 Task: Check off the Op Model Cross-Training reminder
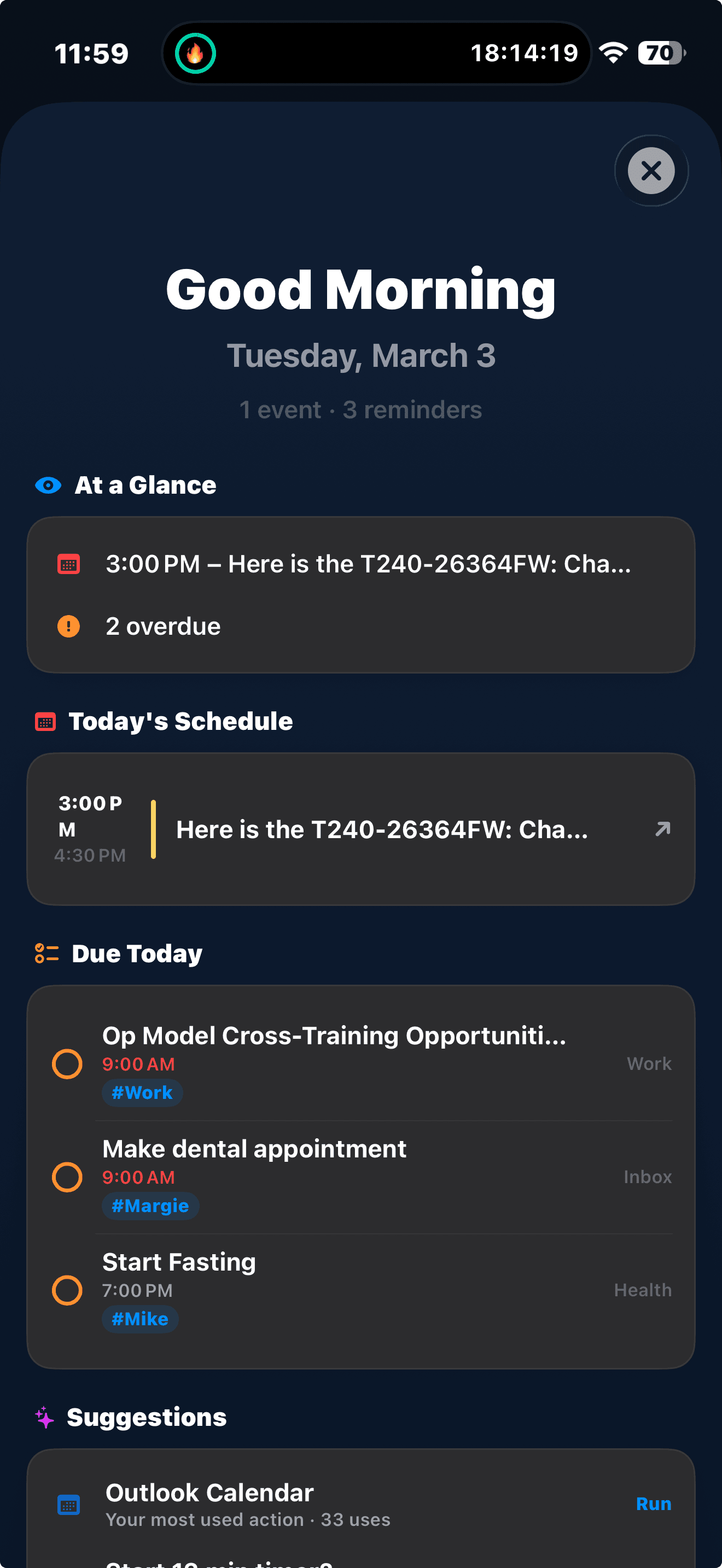pyautogui.click(x=67, y=1064)
